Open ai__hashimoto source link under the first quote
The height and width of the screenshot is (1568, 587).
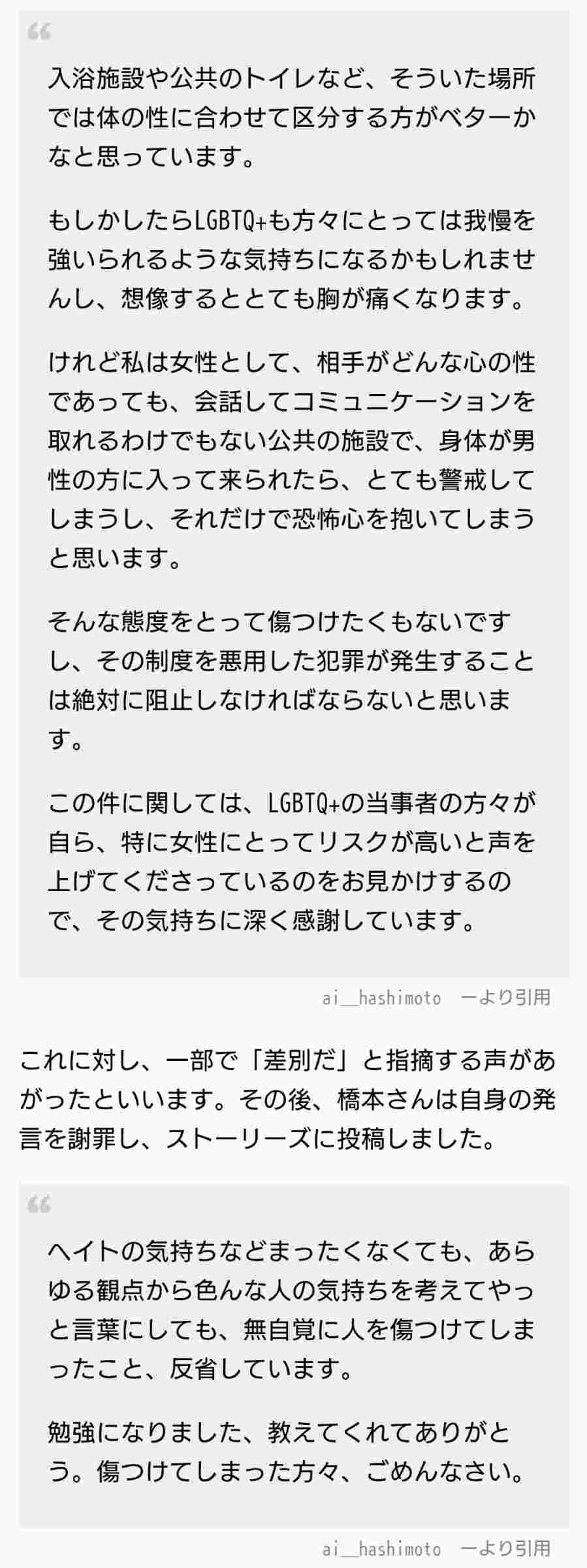pyautogui.click(x=381, y=998)
